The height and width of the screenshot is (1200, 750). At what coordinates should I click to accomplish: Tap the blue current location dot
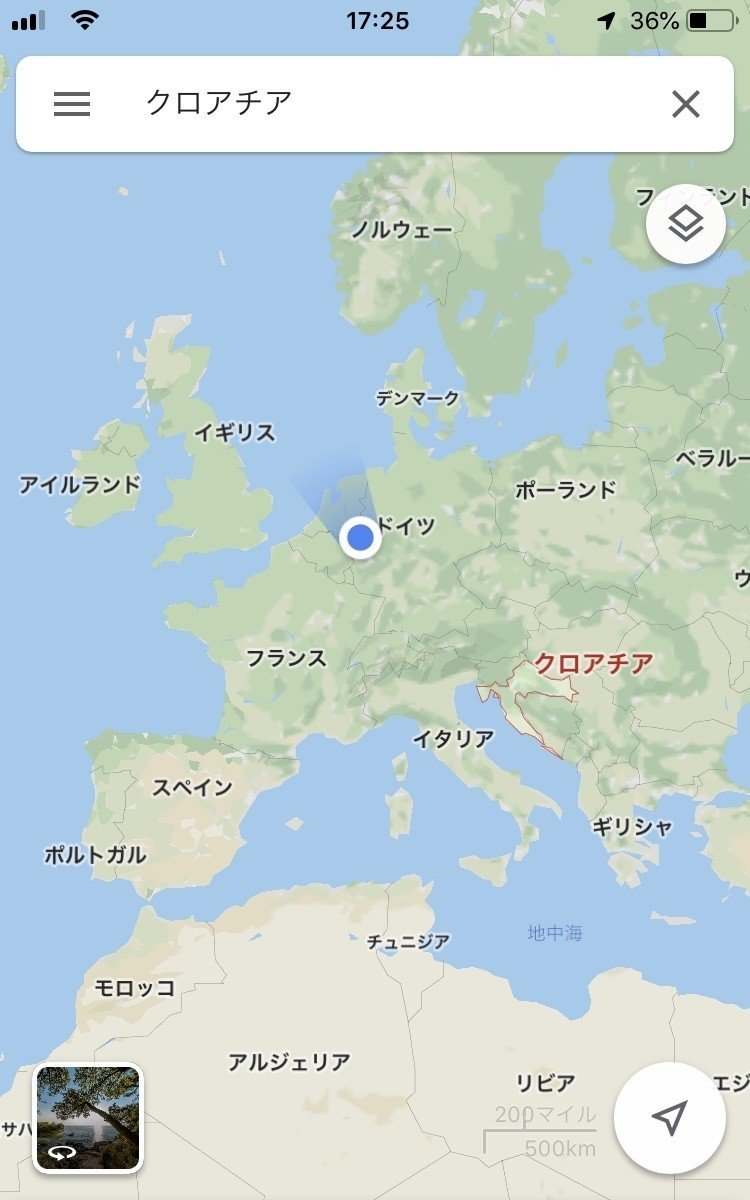[x=360, y=538]
